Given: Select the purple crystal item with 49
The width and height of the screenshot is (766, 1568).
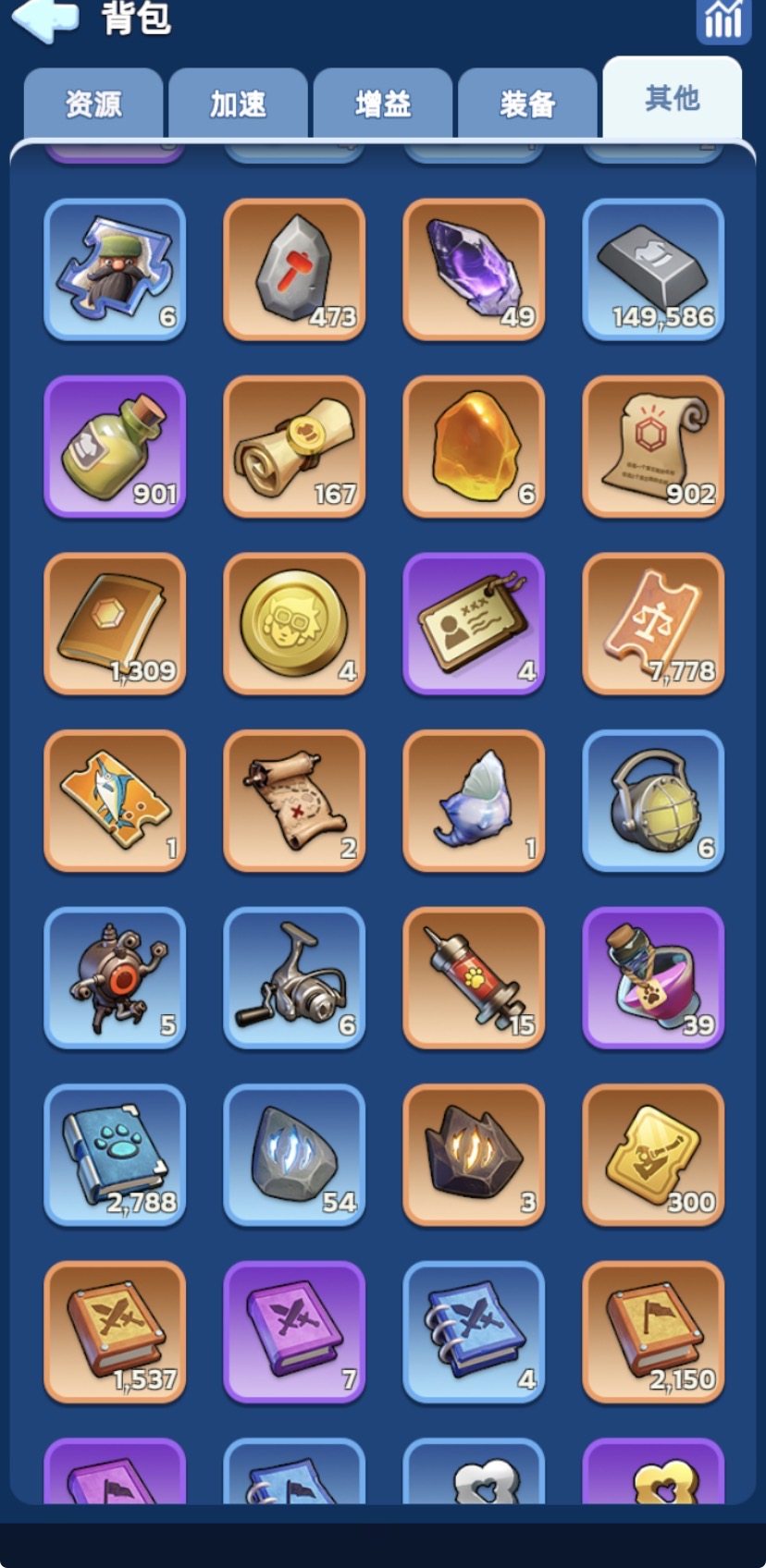Looking at the screenshot, I should pos(474,269).
